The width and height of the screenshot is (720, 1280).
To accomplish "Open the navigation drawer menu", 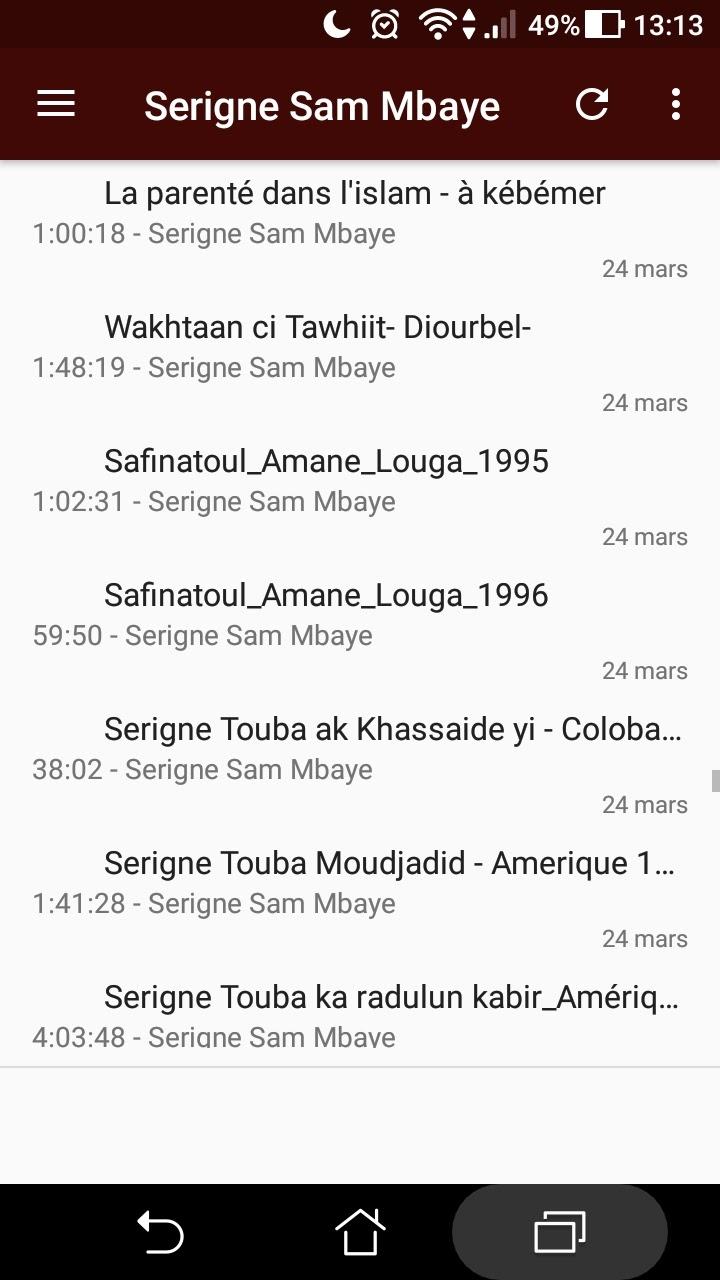I will 56,104.
